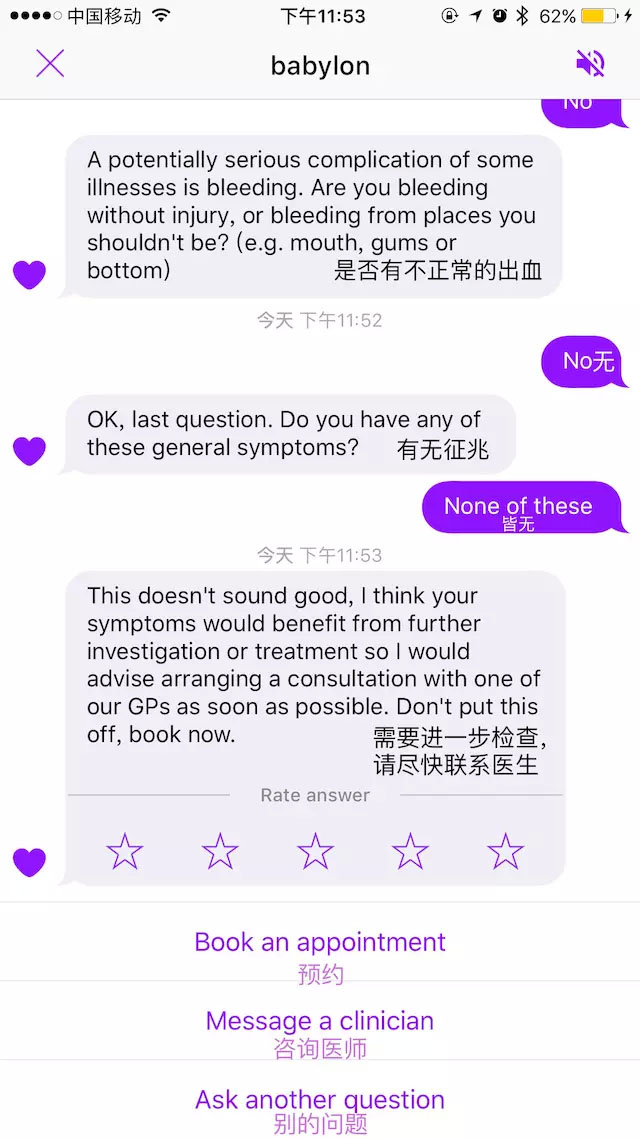Close the babylon chat with the X
Screen dimensions: 640x1138
(50, 64)
